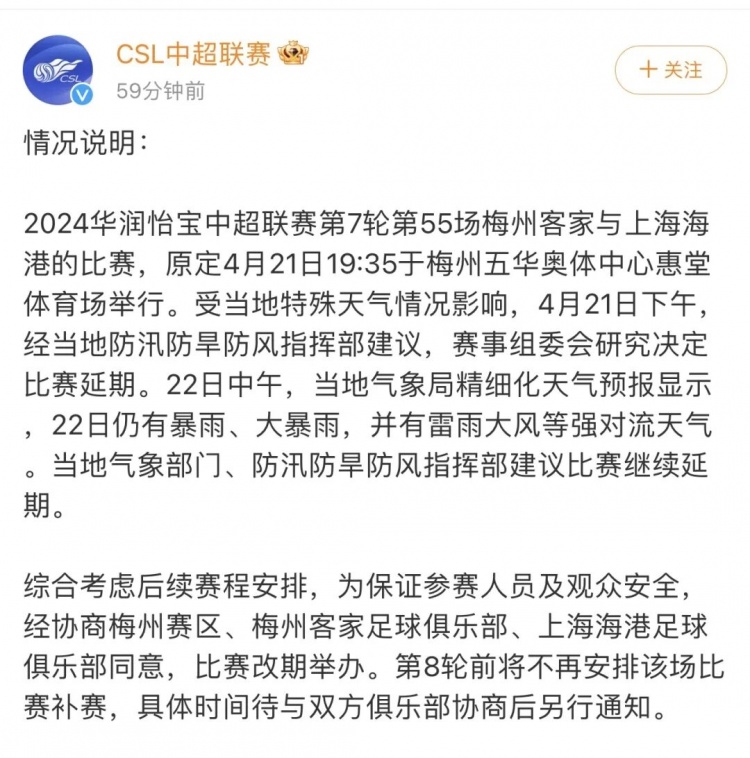Follow CSL中超联赛 with the 关注 button
The height and width of the screenshot is (758, 750).
(670, 70)
